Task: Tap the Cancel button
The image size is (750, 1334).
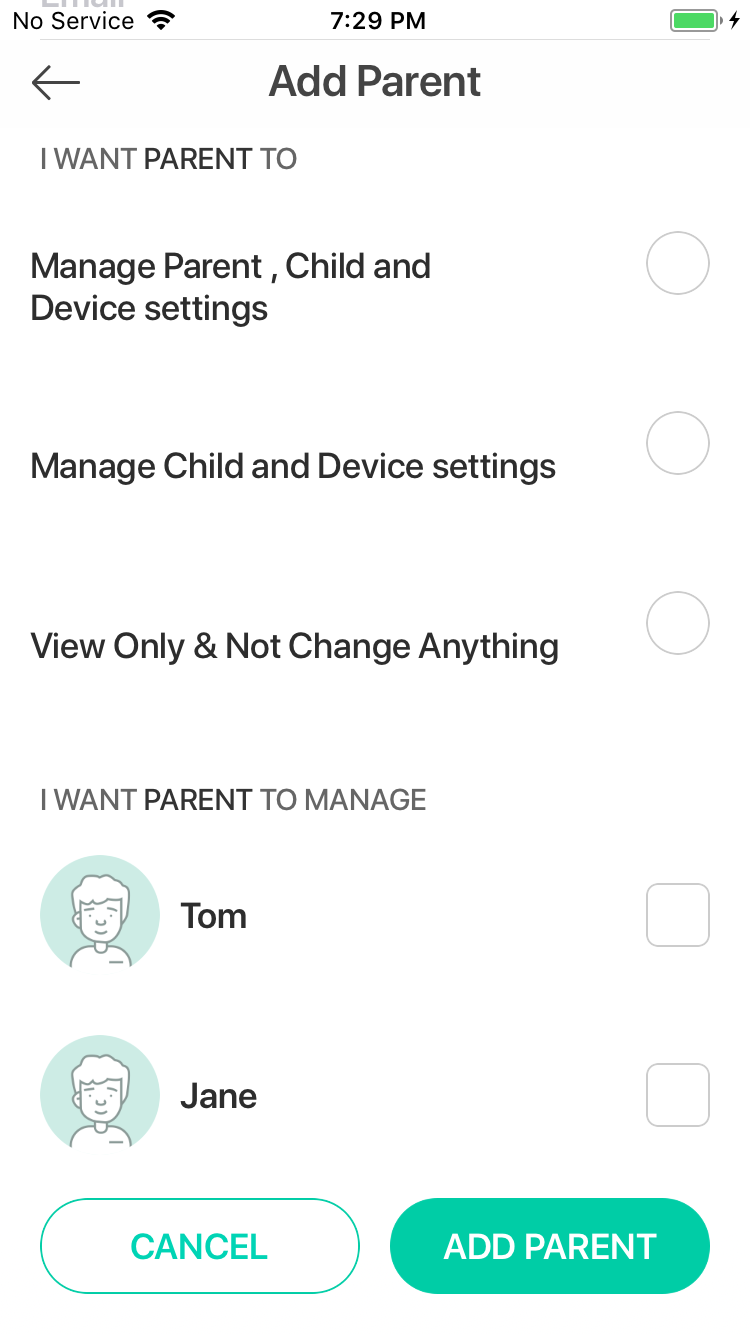Action: pyautogui.click(x=199, y=1246)
